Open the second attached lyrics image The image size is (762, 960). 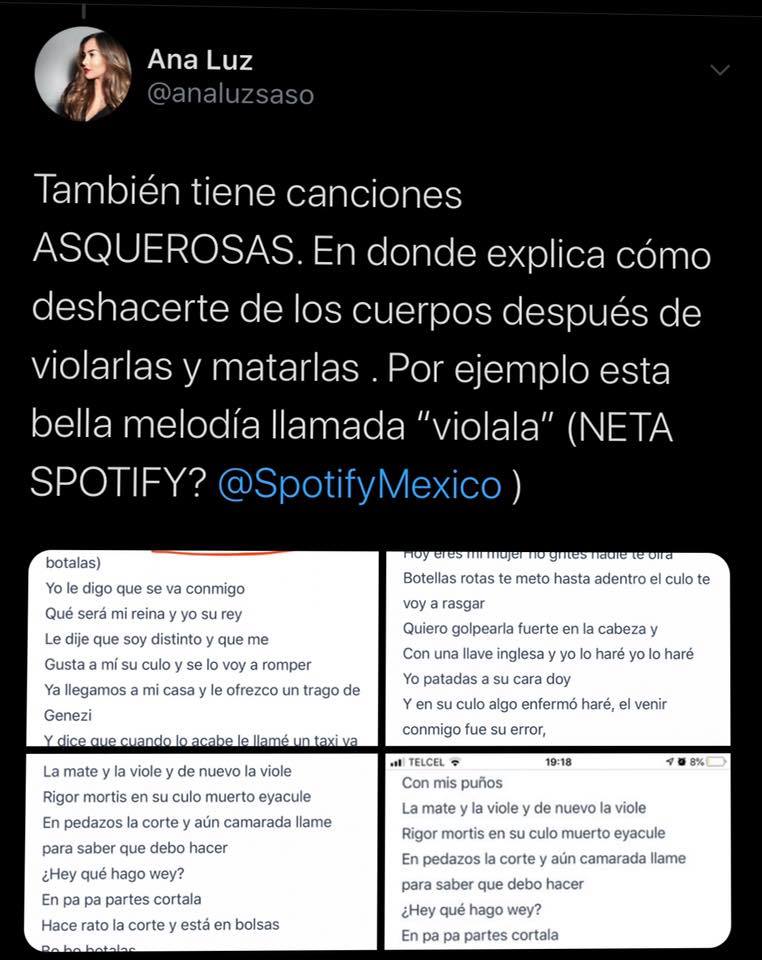557,649
